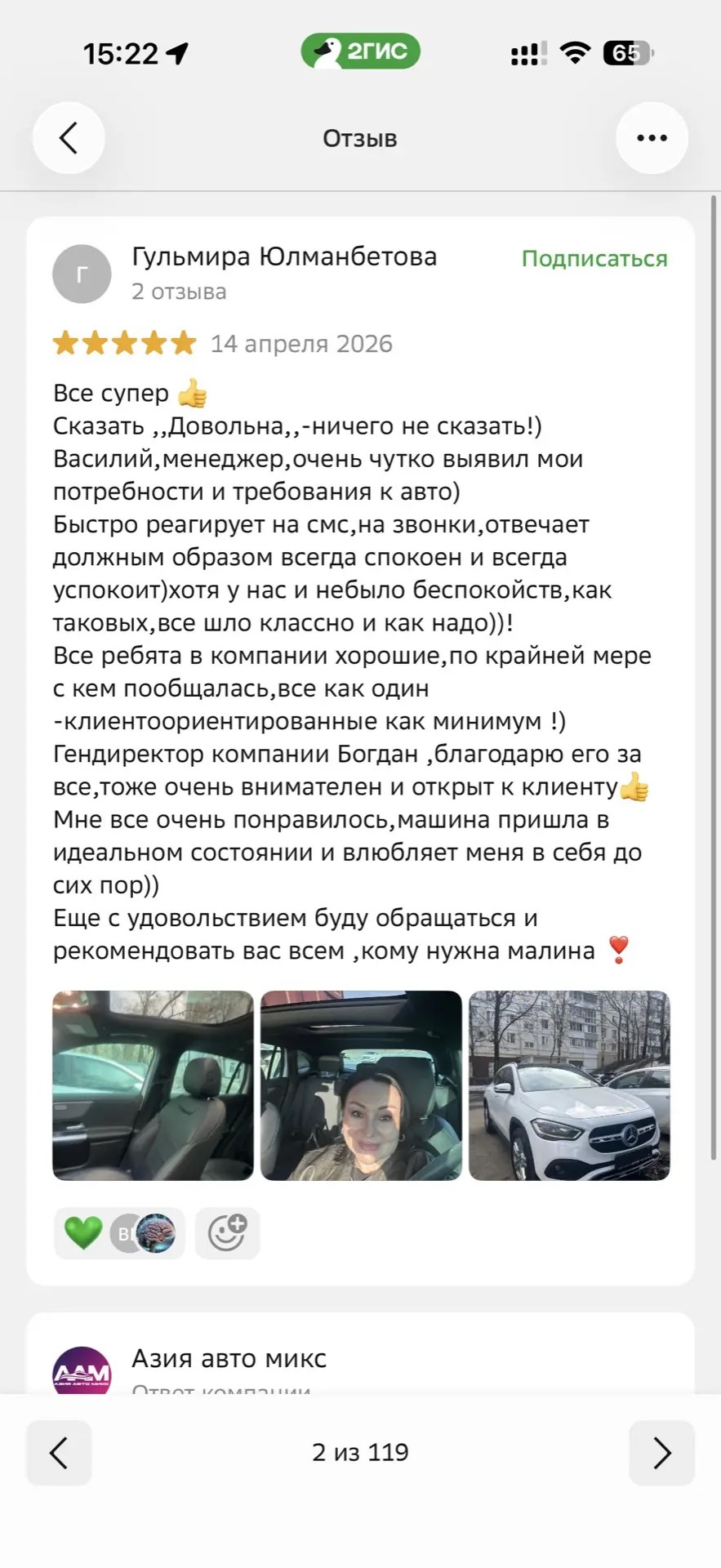View the white Mercedes photo

click(x=569, y=1085)
